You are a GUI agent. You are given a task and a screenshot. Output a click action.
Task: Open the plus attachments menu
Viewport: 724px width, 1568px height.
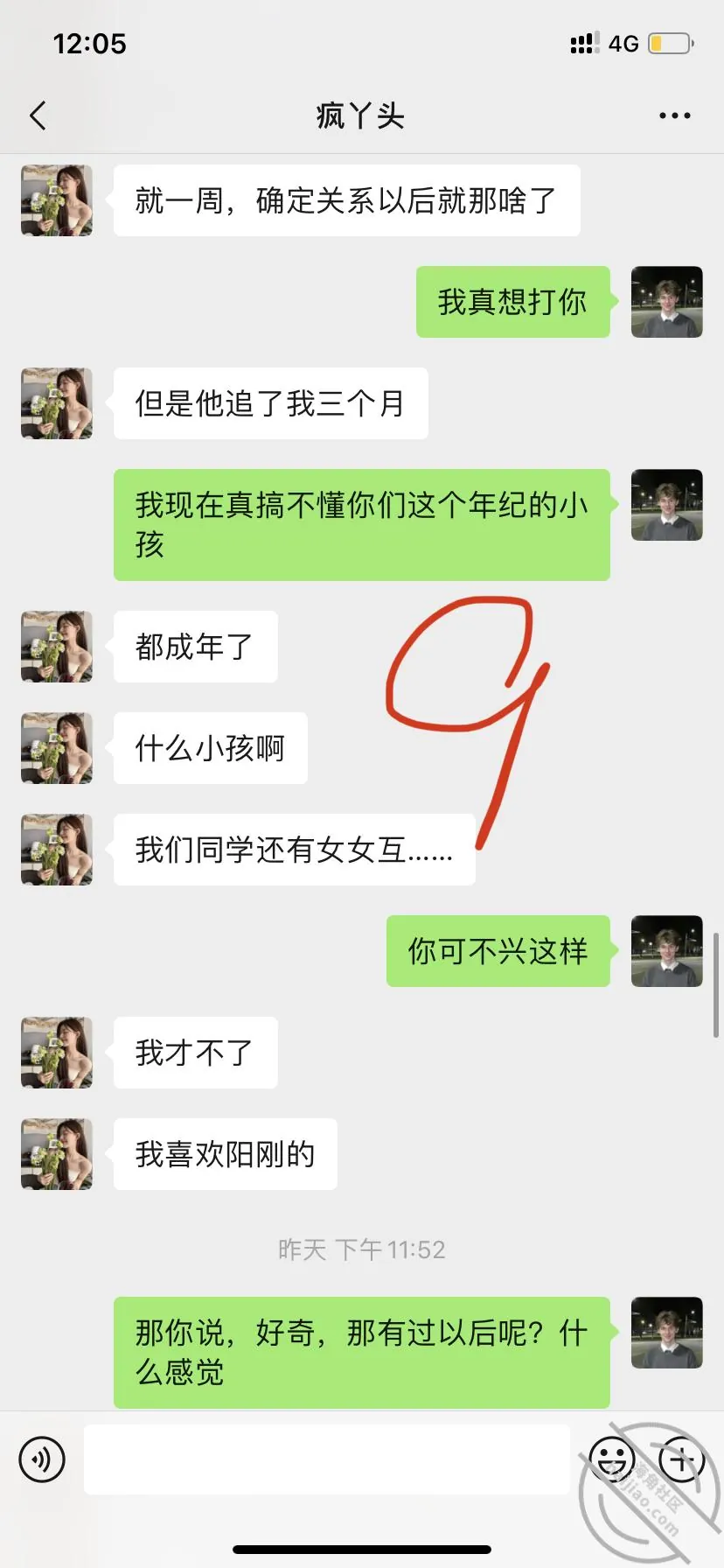[681, 1459]
